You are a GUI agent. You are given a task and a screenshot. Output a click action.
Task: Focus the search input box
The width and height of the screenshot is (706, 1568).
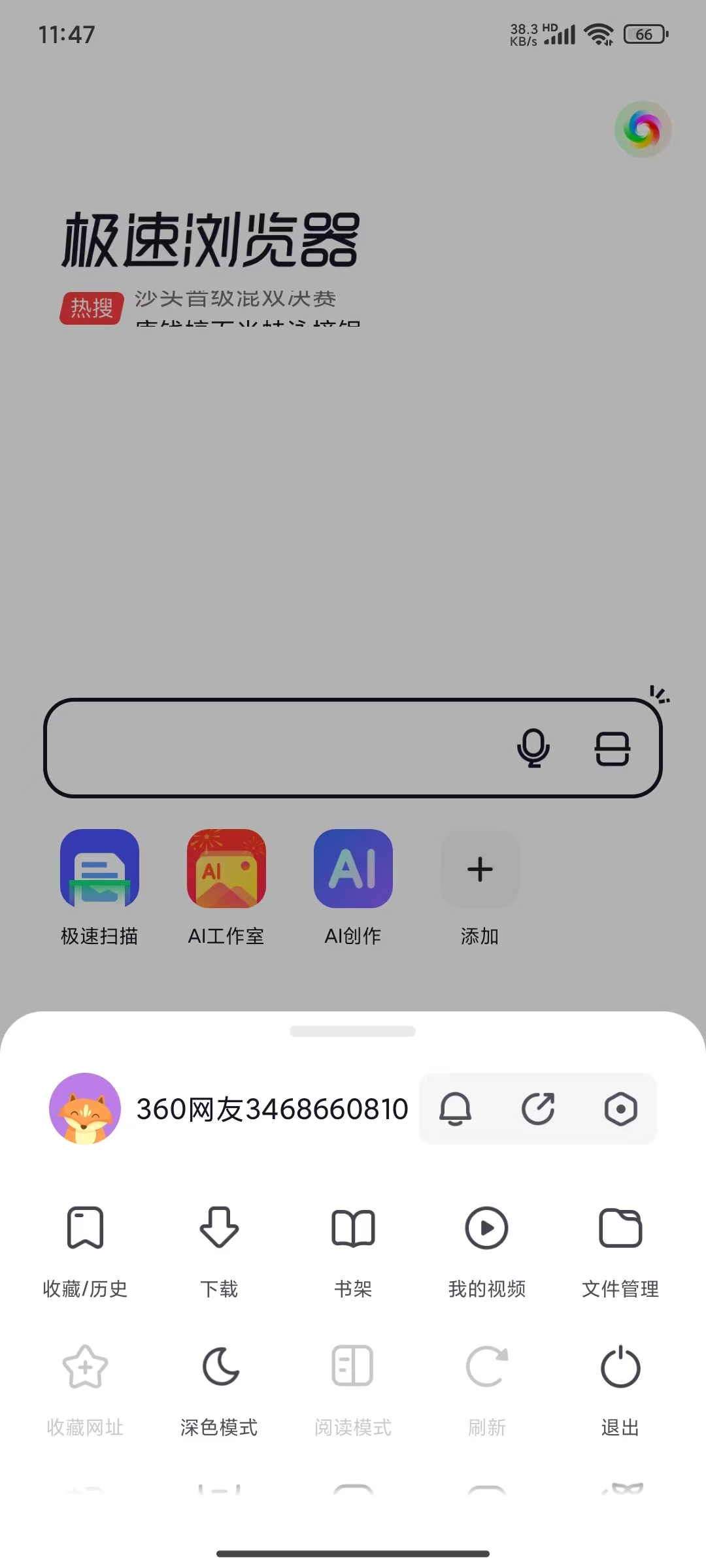point(275,748)
